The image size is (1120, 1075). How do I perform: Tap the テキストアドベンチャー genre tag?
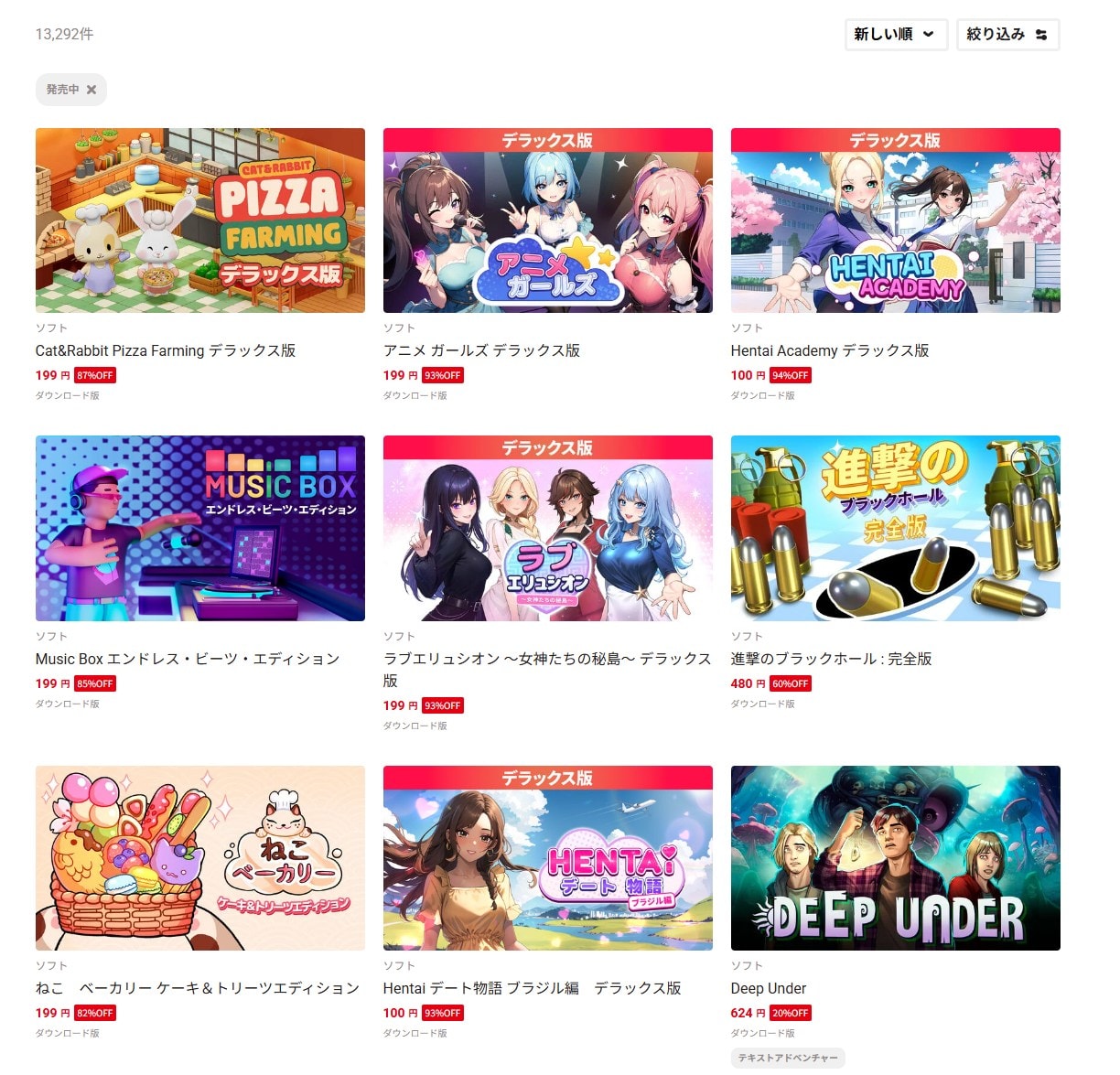point(788,1058)
